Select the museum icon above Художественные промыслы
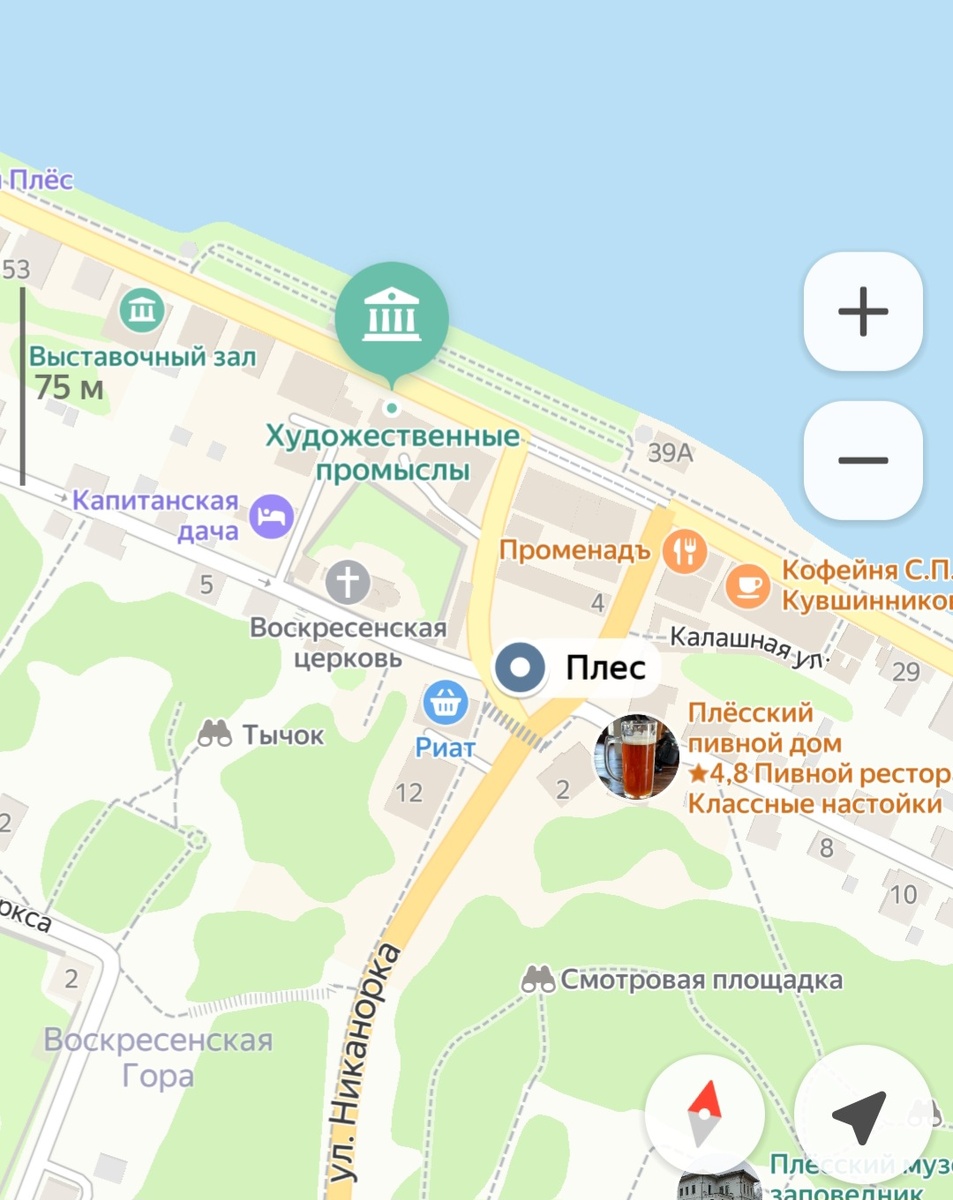The image size is (953, 1200). [393, 318]
